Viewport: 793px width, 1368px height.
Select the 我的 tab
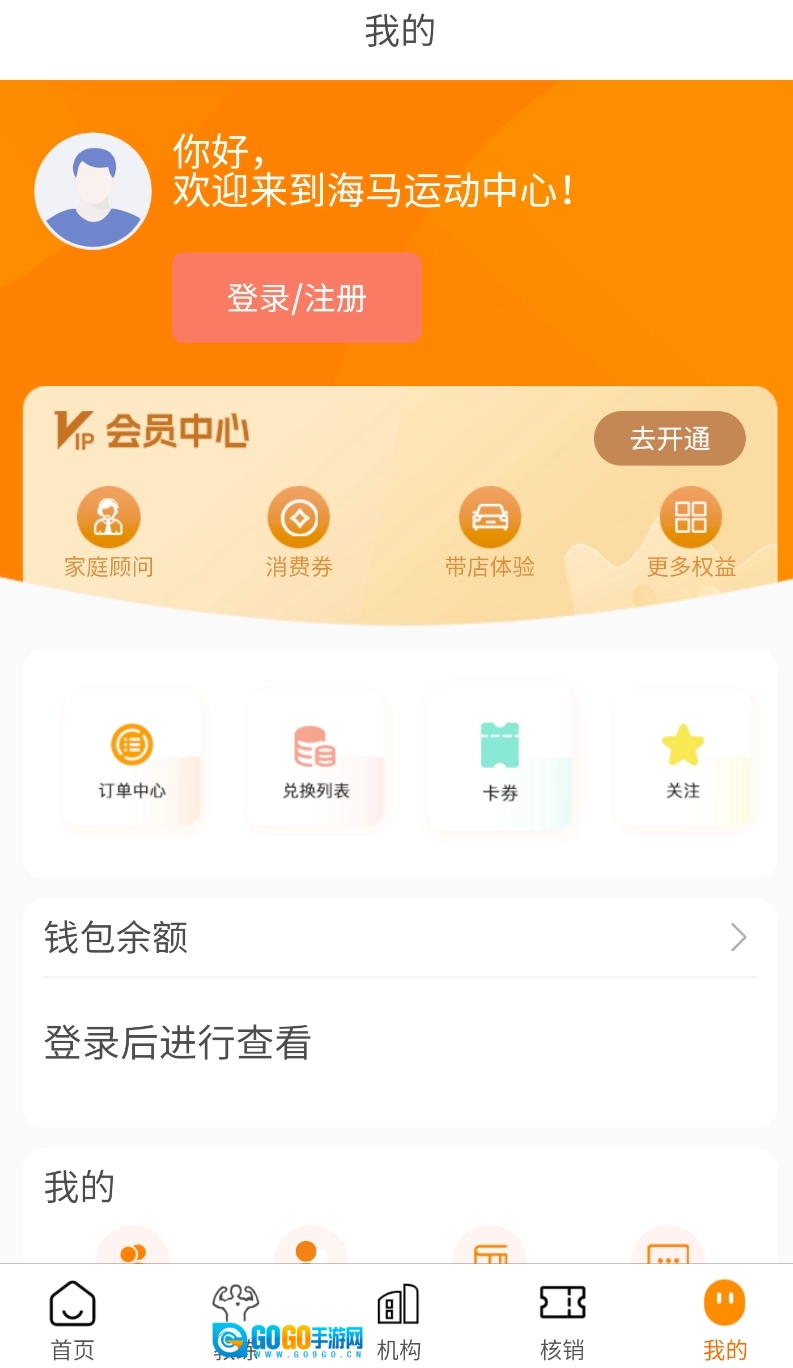pyautogui.click(x=725, y=1320)
